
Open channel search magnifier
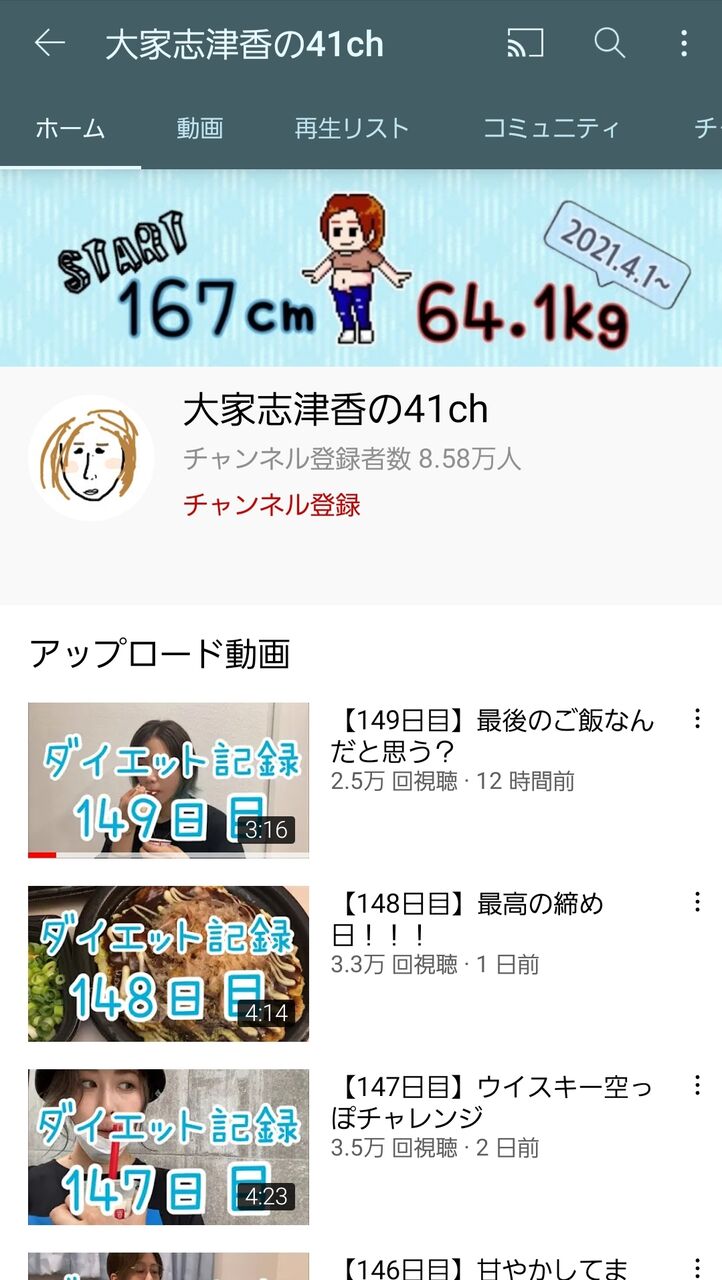click(x=609, y=43)
